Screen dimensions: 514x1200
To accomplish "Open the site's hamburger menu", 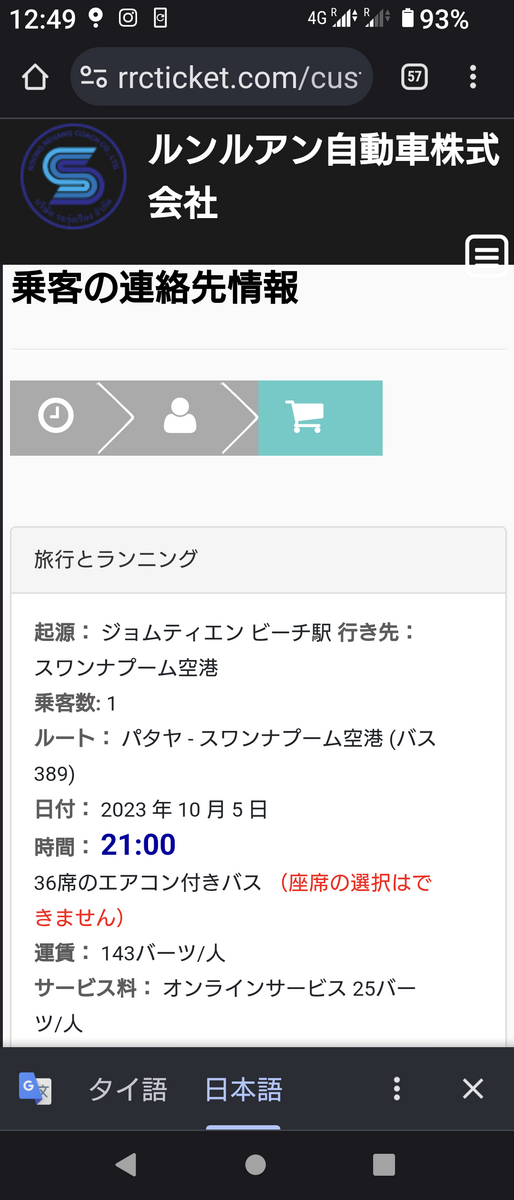I will pyautogui.click(x=487, y=256).
